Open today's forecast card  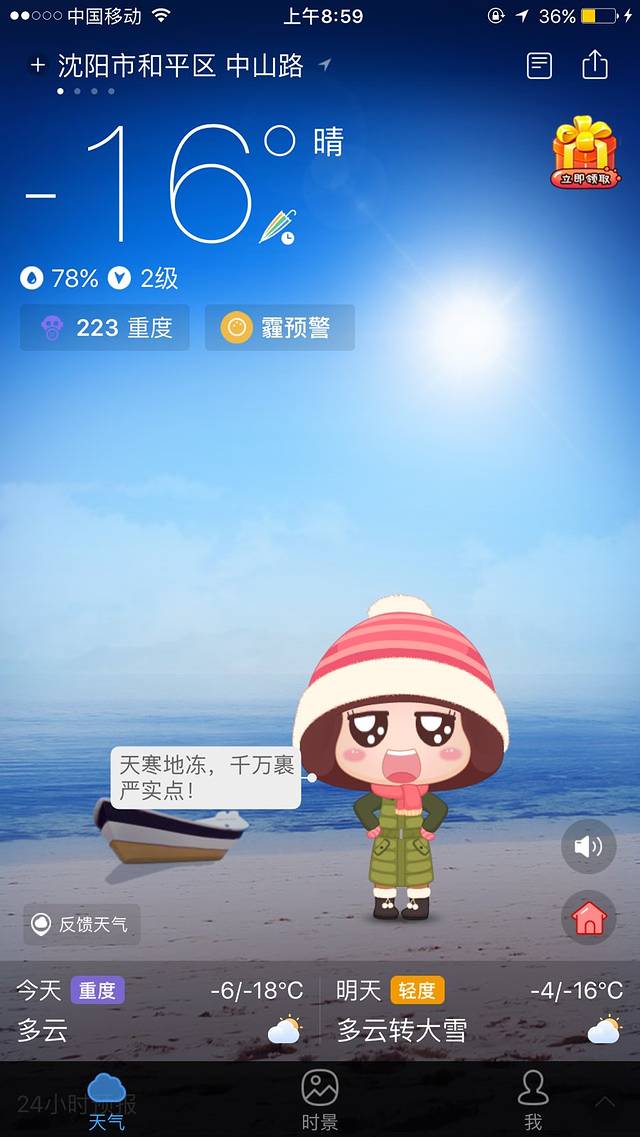[160, 1010]
